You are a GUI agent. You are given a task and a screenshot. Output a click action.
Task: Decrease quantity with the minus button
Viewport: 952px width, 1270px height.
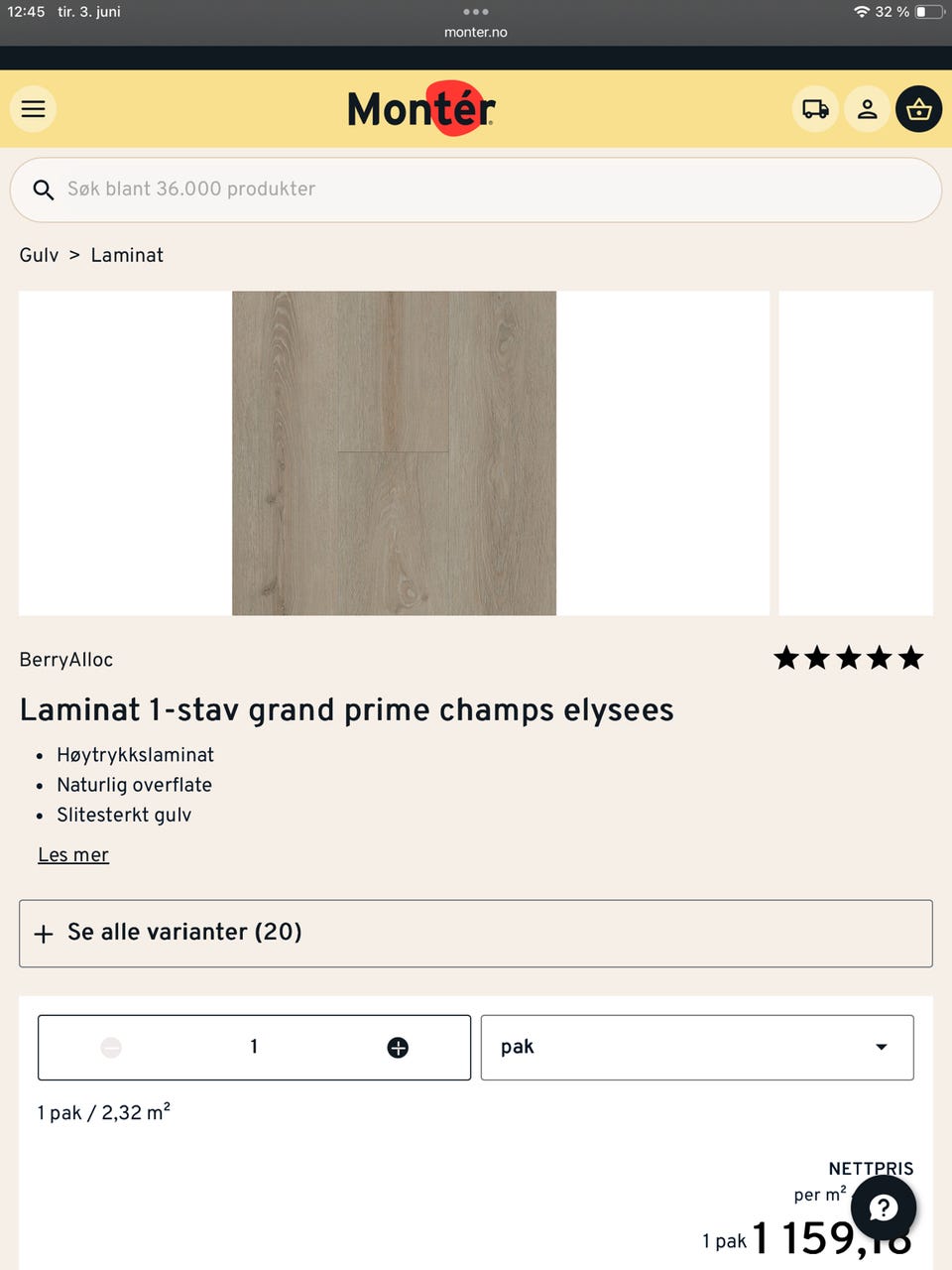tap(110, 1047)
